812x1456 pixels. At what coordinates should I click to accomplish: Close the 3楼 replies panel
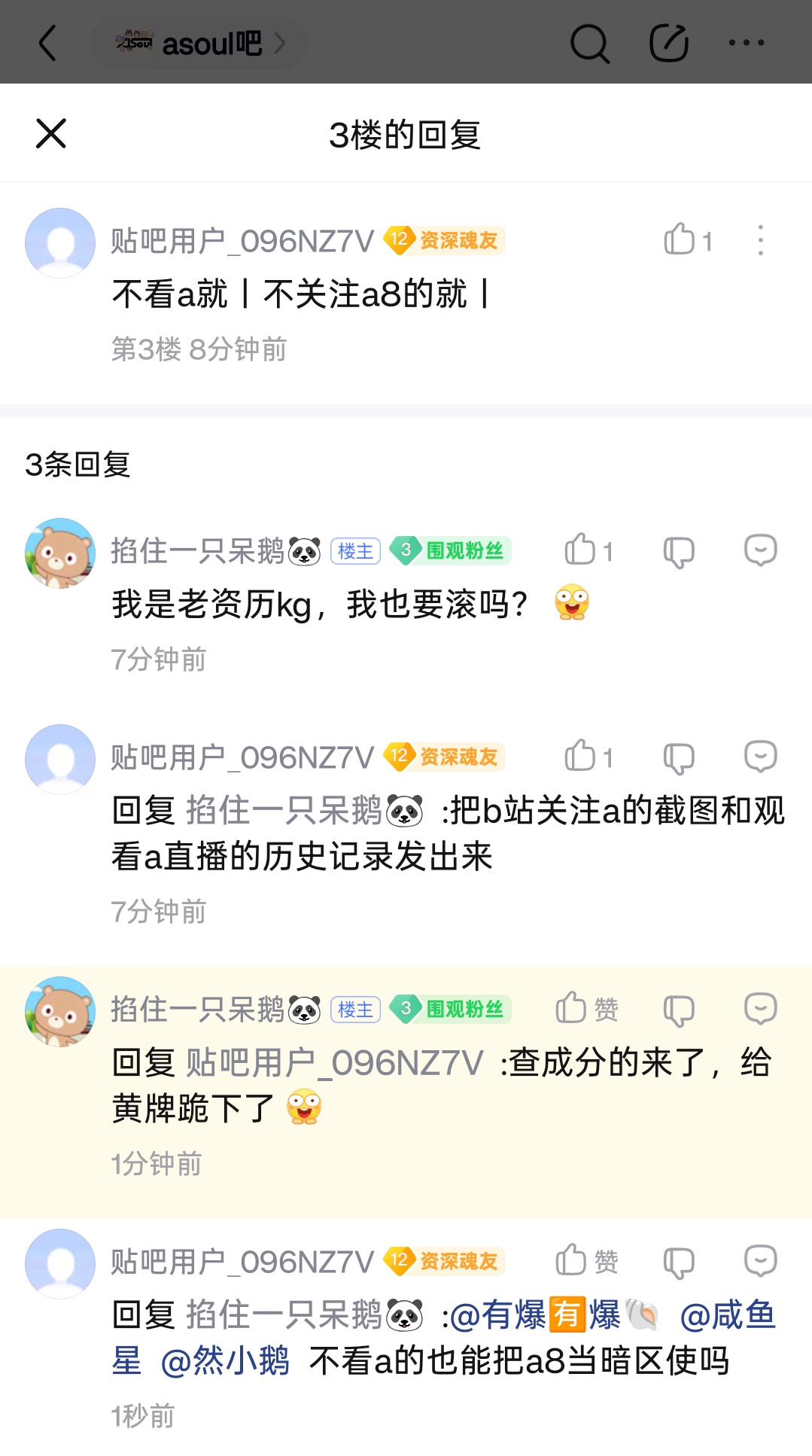point(51,134)
